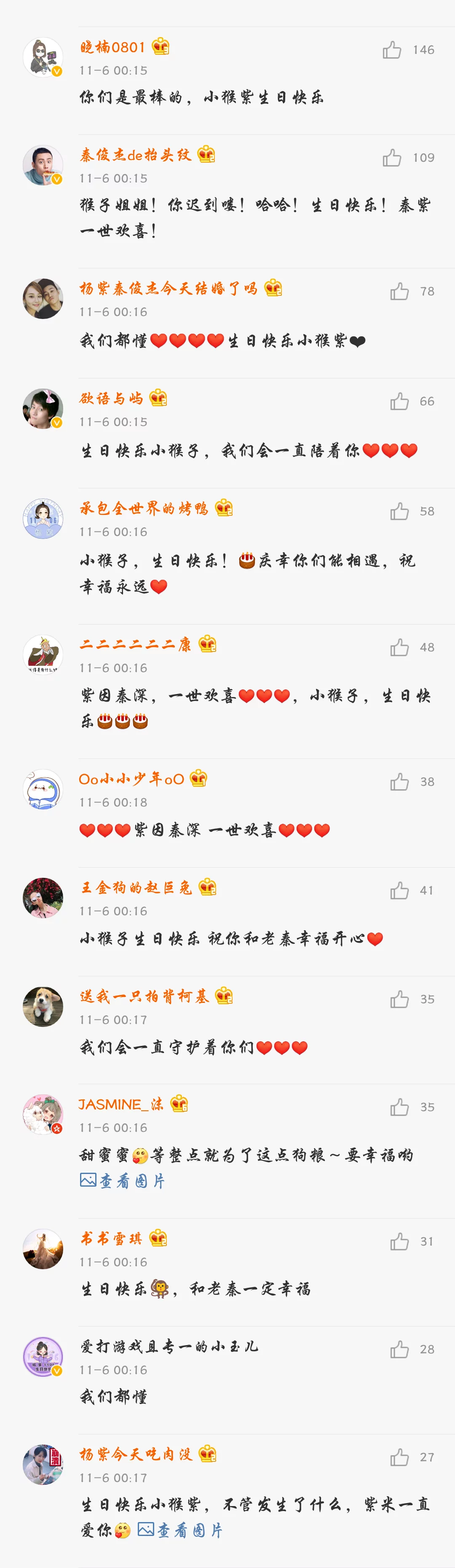Like JASMINE_沫's comment
The height and width of the screenshot is (1568, 455).
(399, 1107)
